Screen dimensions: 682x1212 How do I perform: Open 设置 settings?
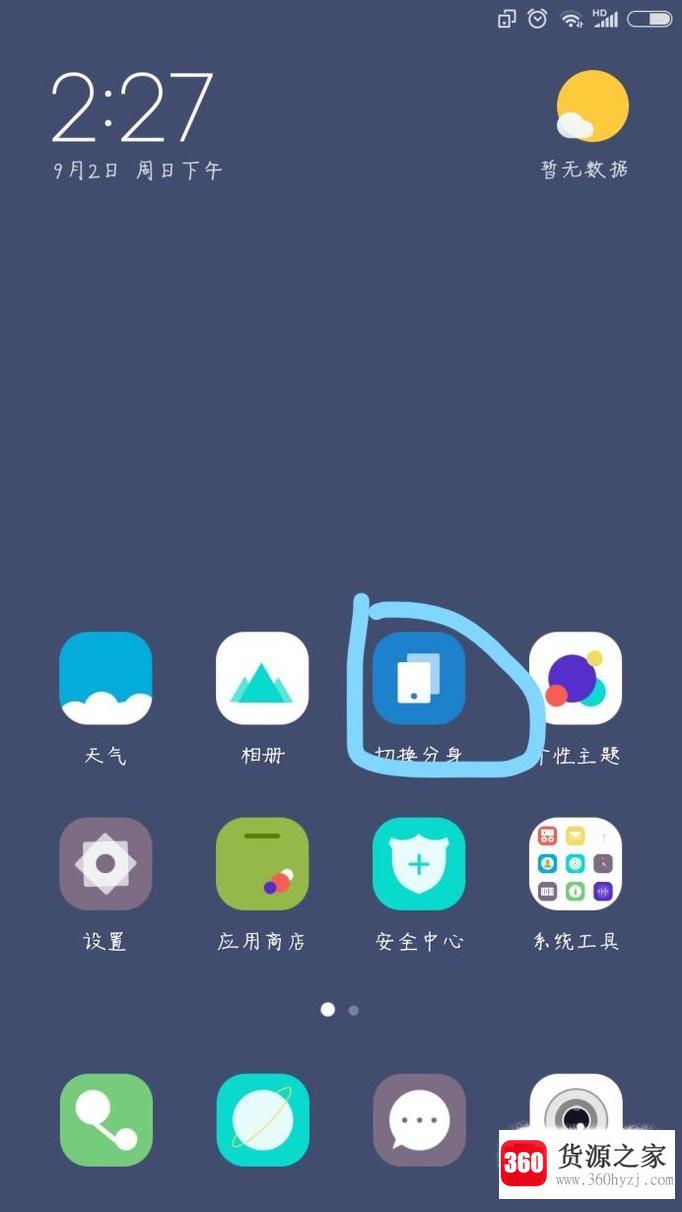click(x=106, y=864)
